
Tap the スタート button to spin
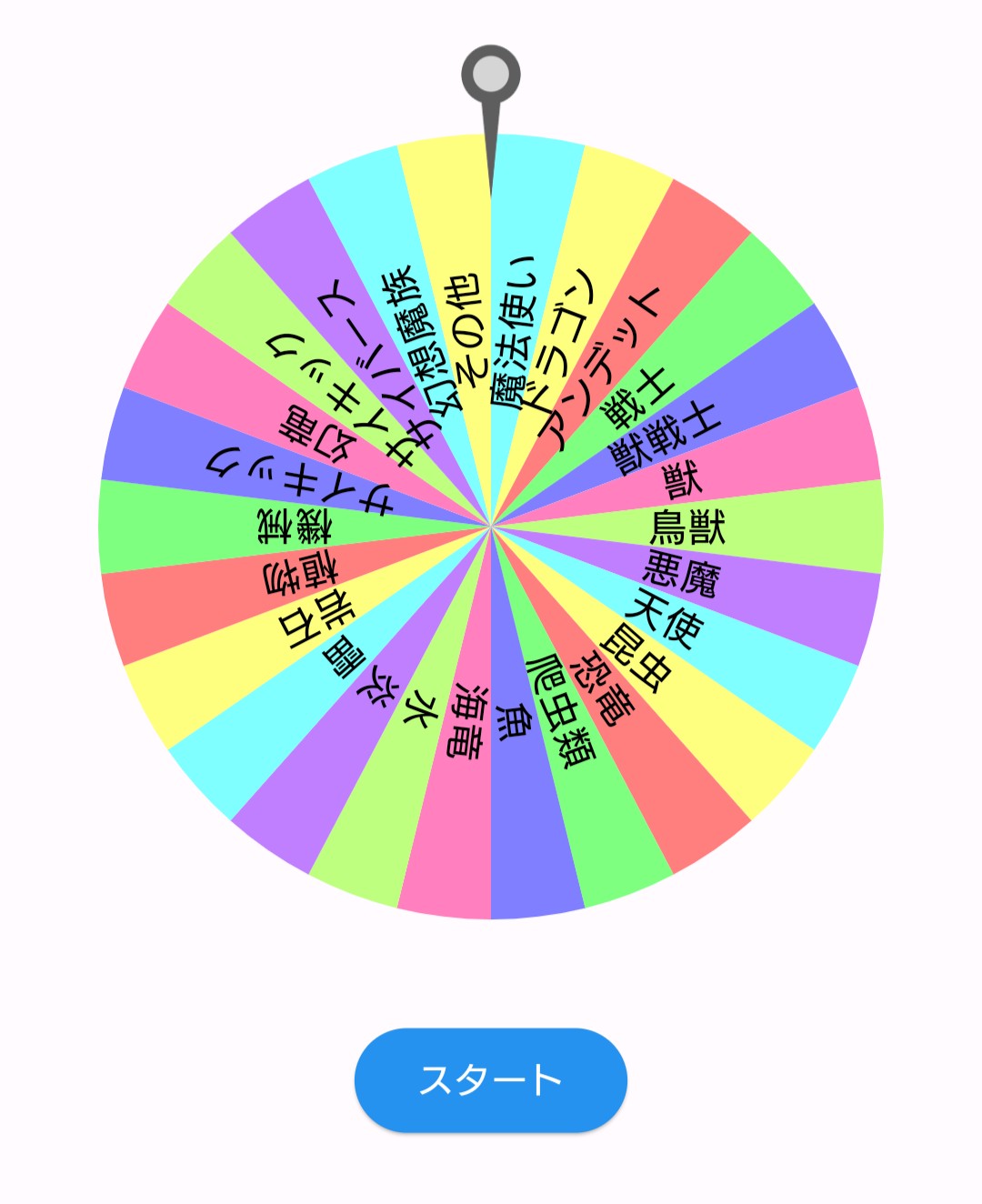point(490,1079)
